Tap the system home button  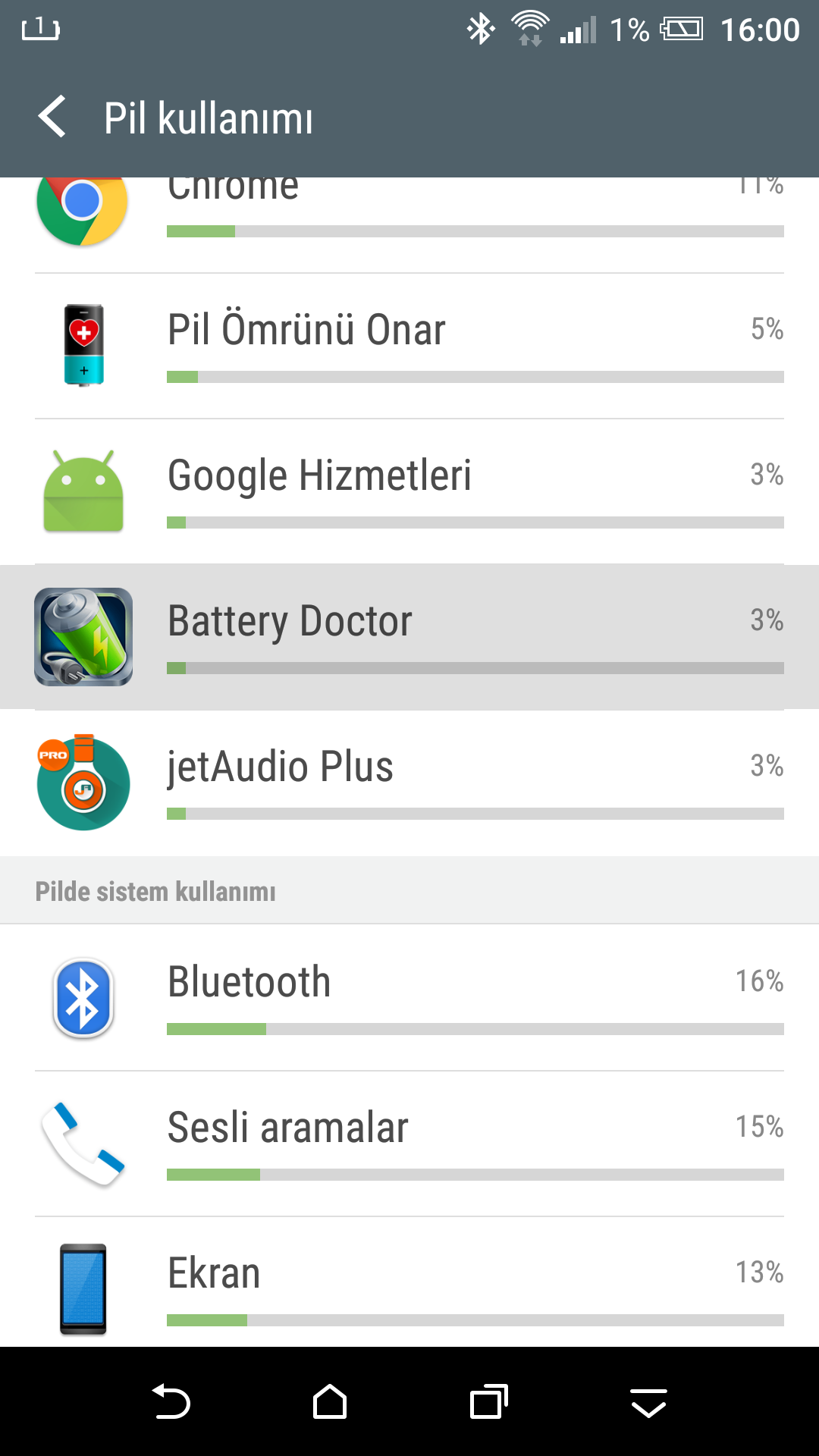tap(330, 1402)
